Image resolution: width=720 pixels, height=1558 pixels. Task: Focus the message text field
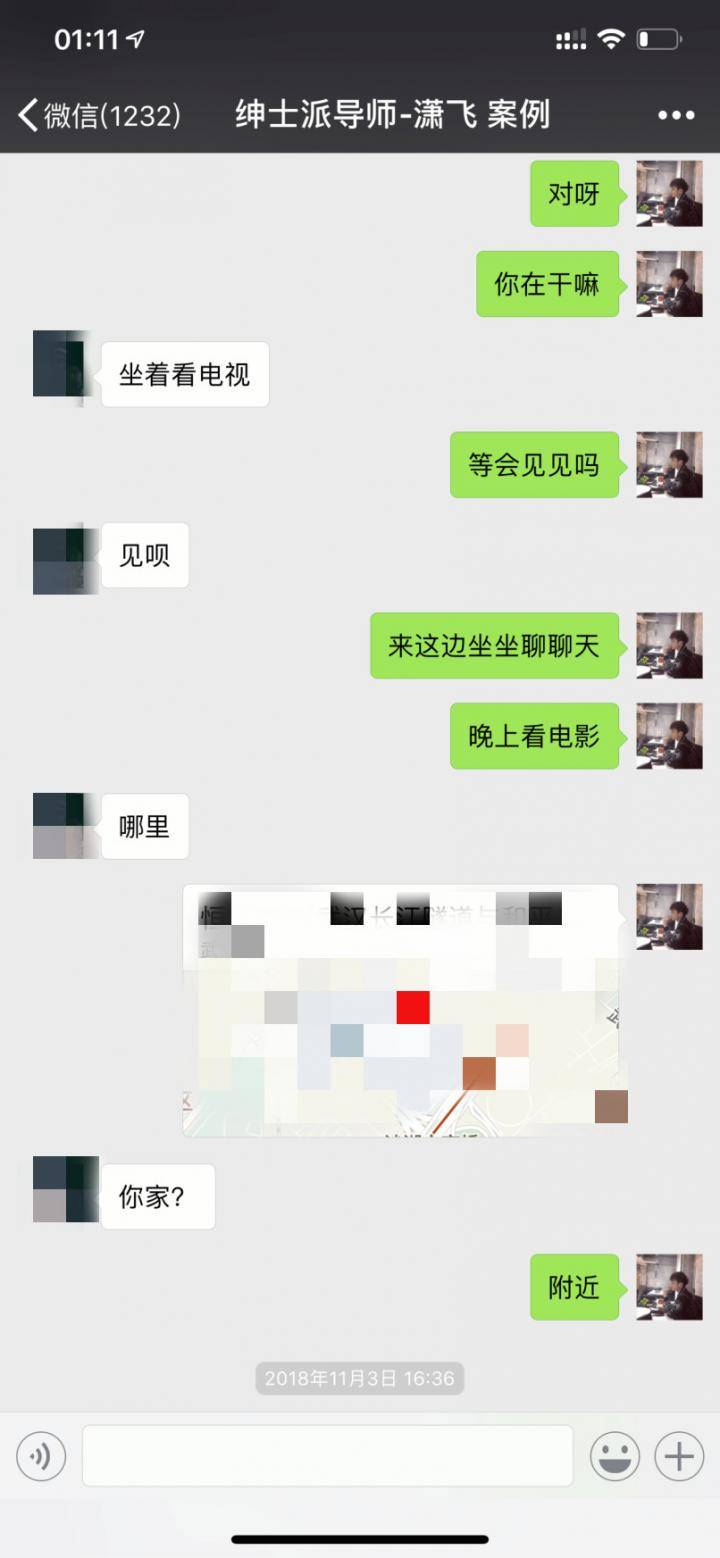click(327, 1456)
